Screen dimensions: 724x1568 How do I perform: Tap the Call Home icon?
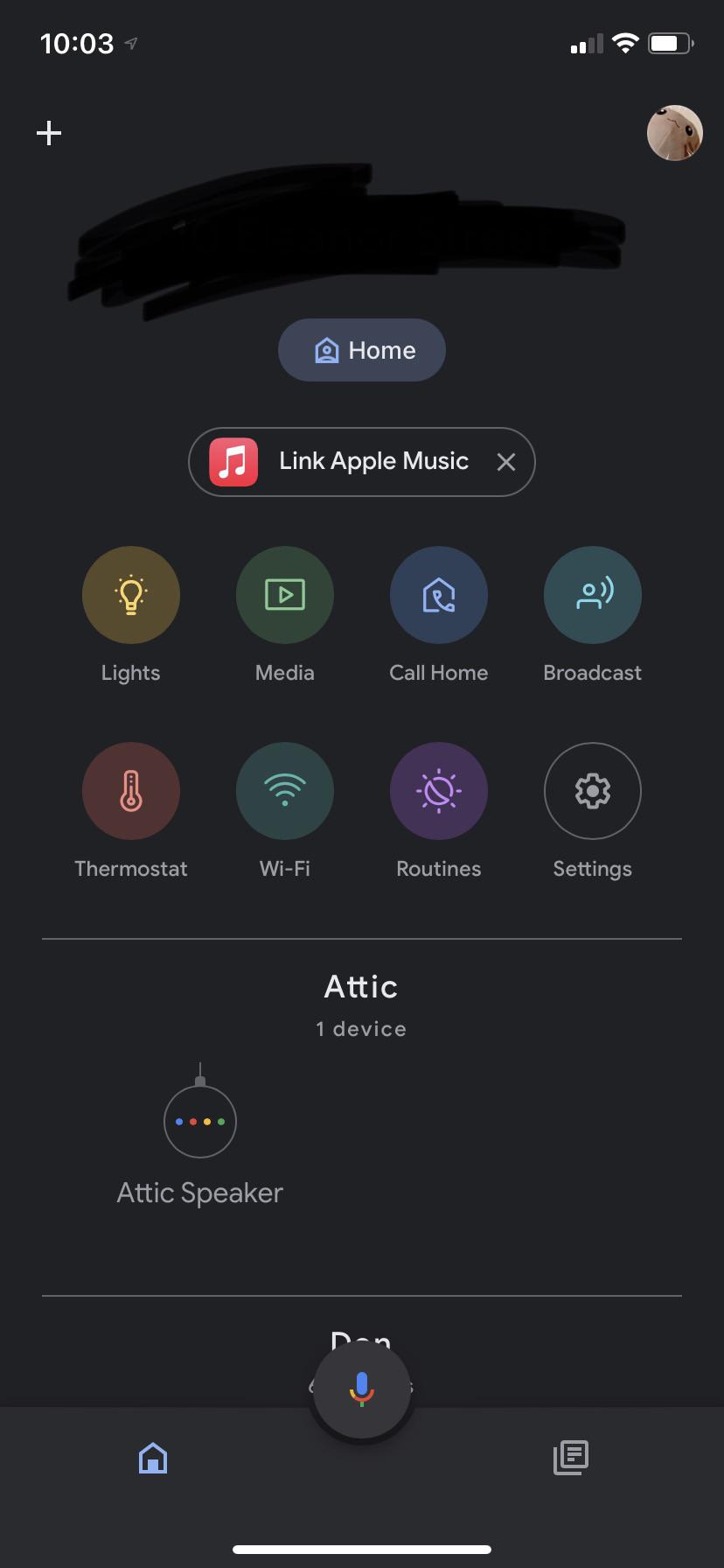(x=439, y=594)
